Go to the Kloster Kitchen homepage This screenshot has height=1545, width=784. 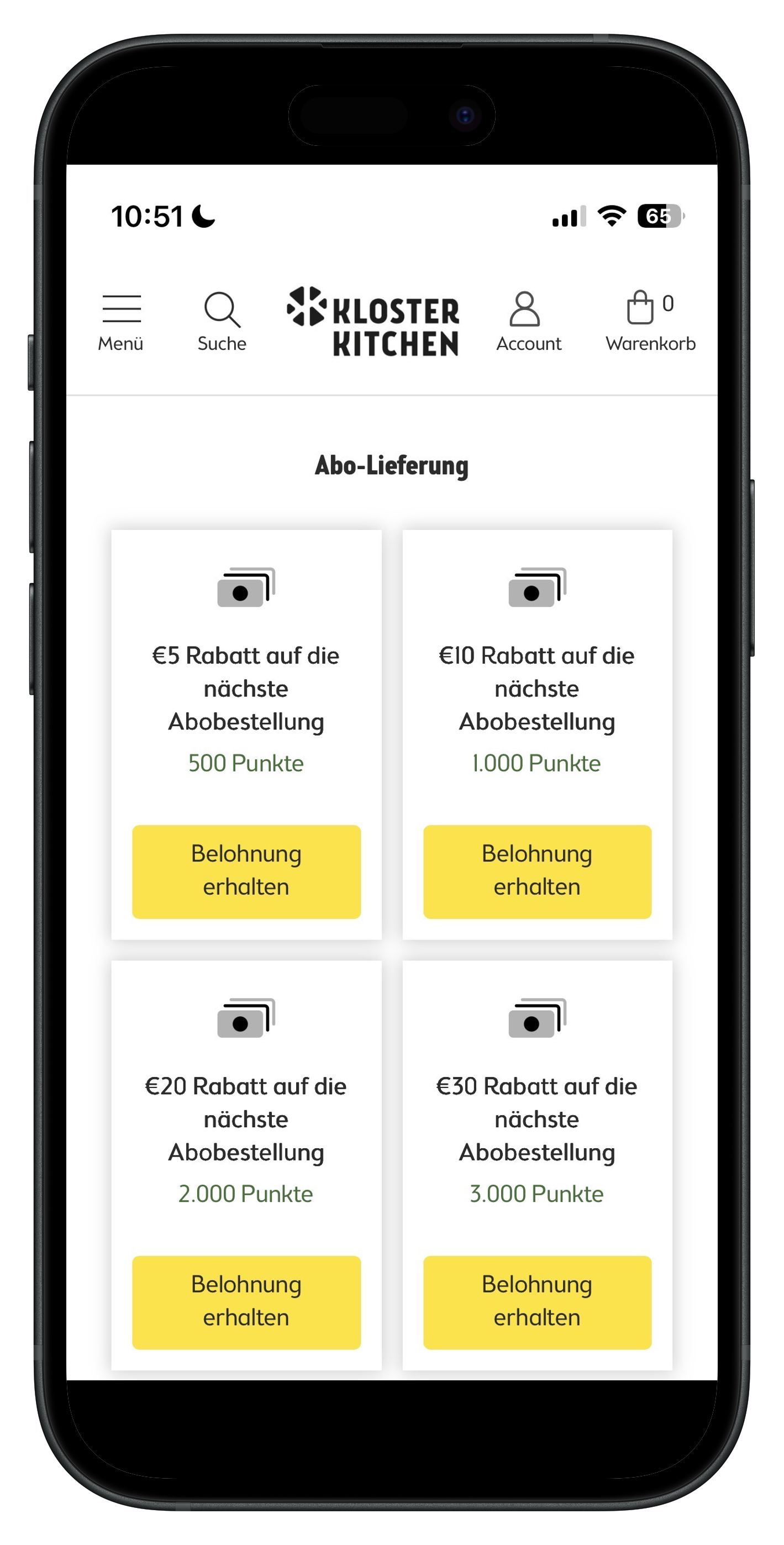point(373,322)
